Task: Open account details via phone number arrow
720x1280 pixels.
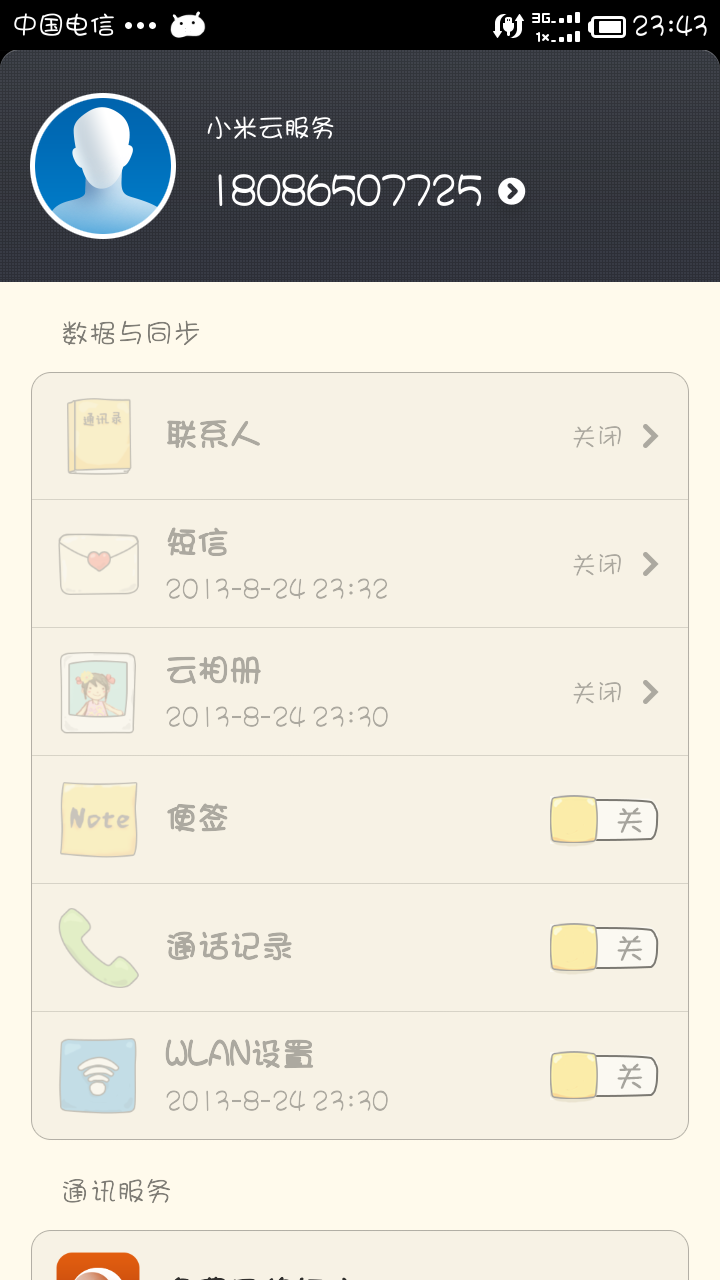Action: click(511, 191)
